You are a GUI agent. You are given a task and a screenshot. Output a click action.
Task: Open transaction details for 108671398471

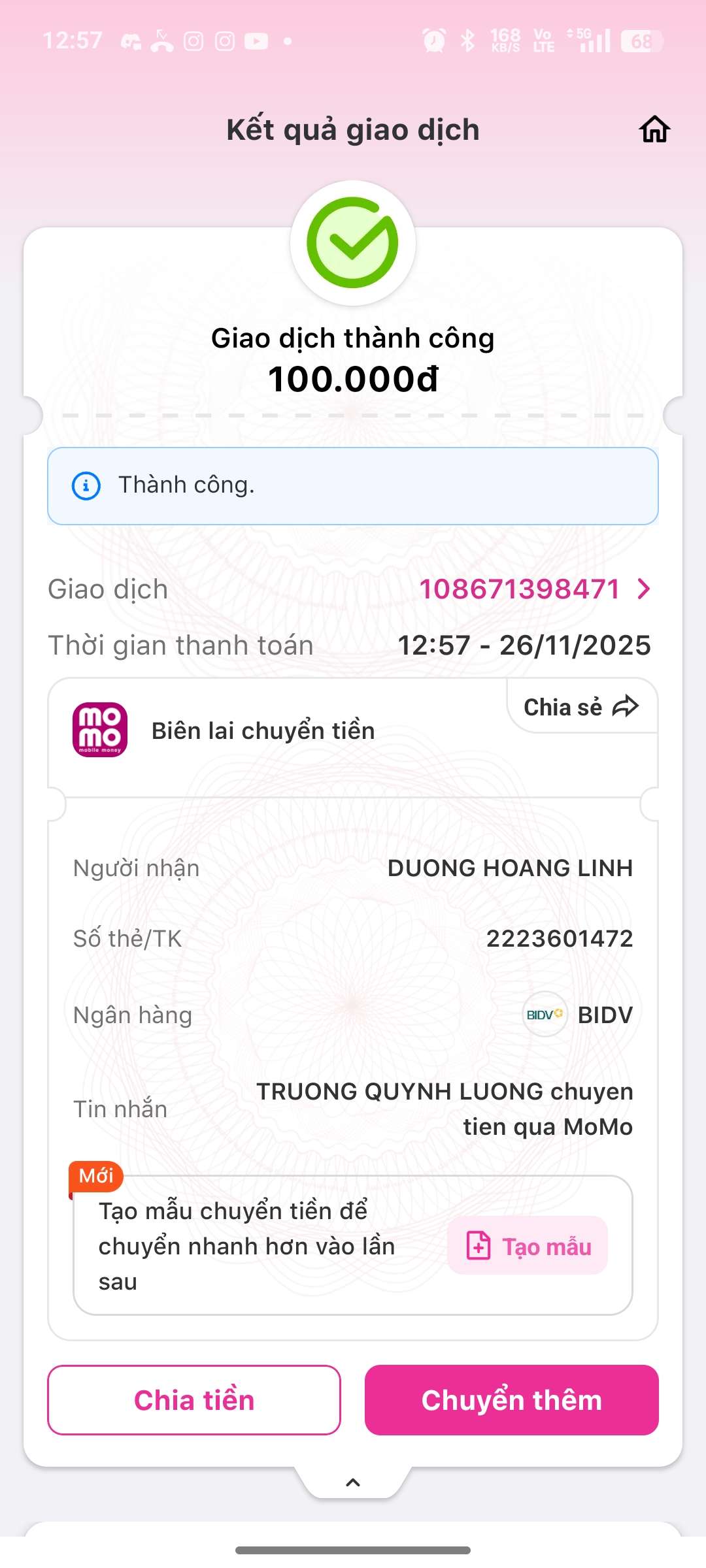click(535, 589)
